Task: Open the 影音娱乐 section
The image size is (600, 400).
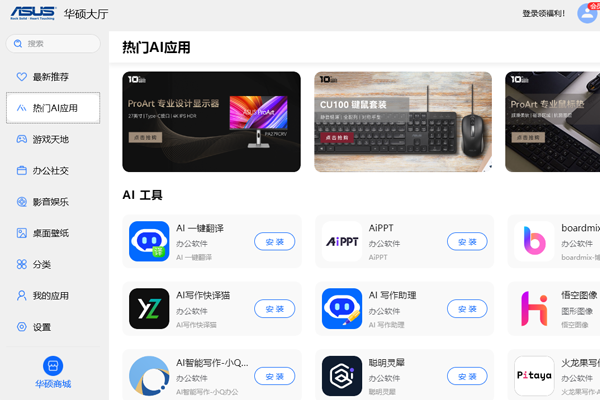Action: 50,202
